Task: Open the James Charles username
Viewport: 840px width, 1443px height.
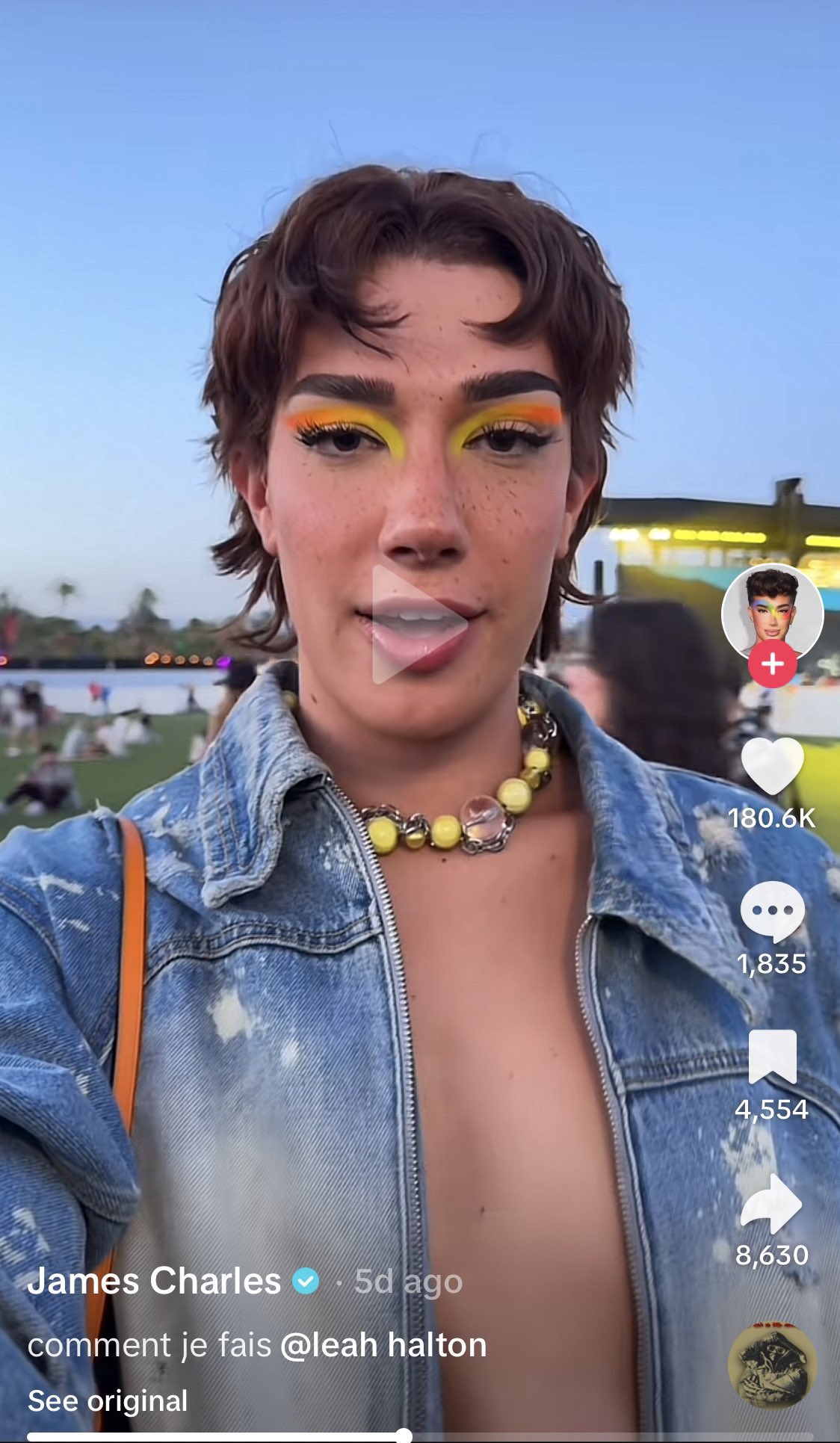Action: coord(154,1281)
